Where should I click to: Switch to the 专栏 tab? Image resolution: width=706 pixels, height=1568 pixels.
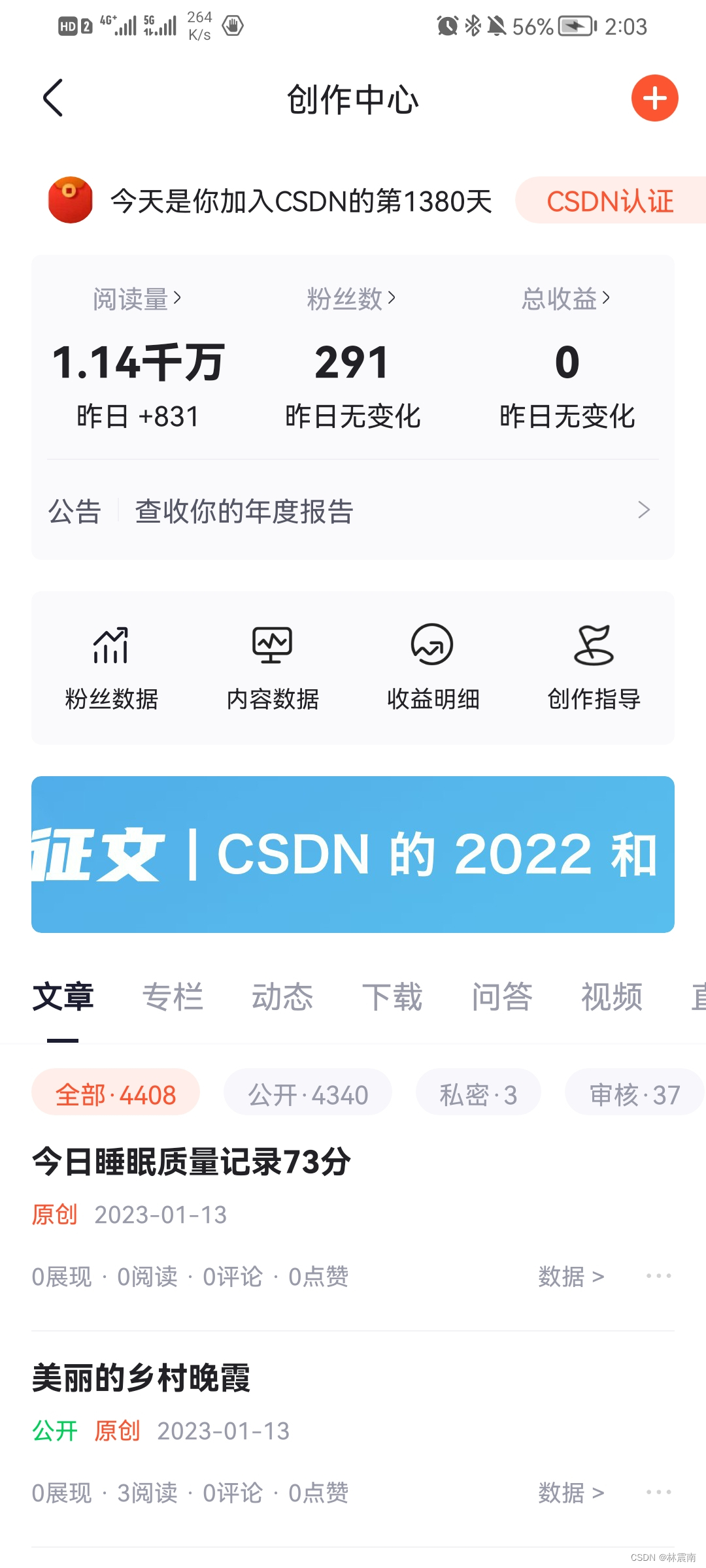tap(173, 997)
